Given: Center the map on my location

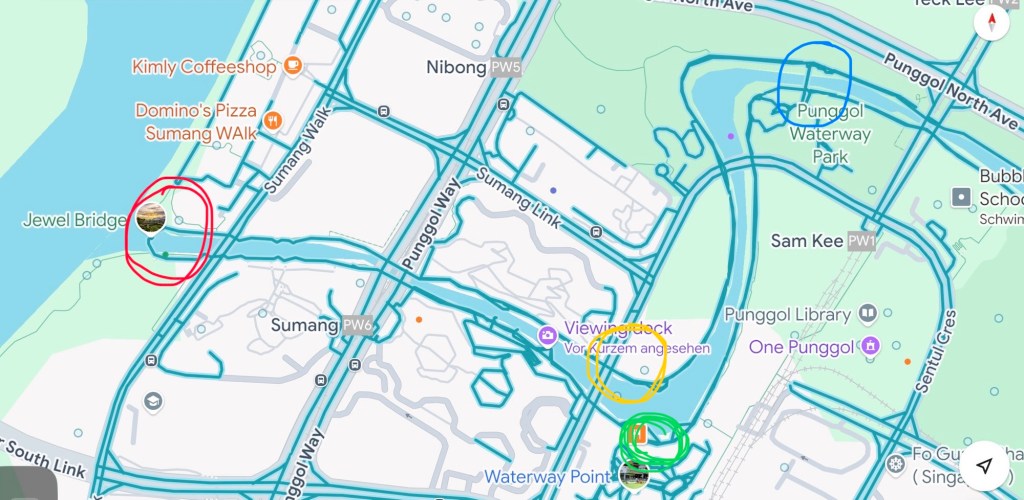Looking at the screenshot, I should [984, 466].
